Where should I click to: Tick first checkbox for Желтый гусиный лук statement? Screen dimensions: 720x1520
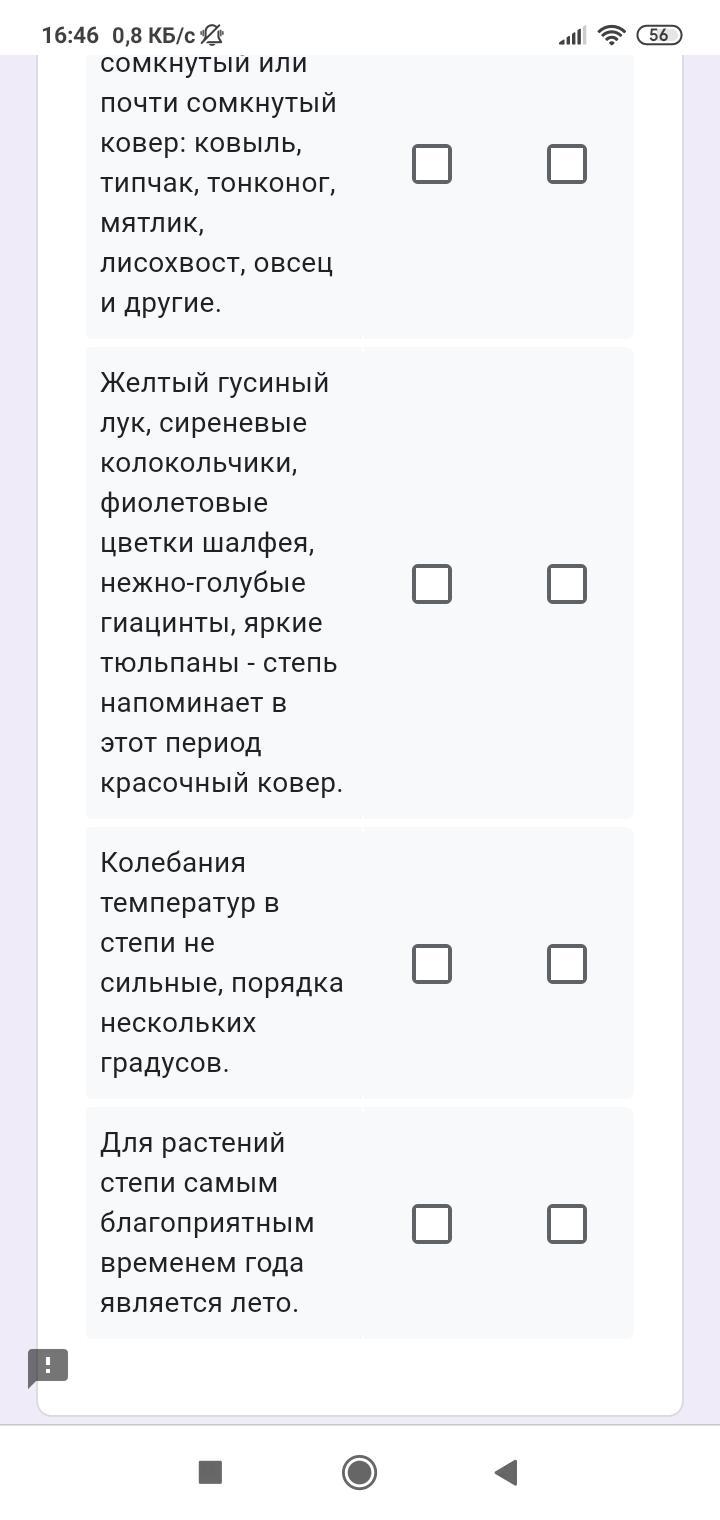coord(432,584)
